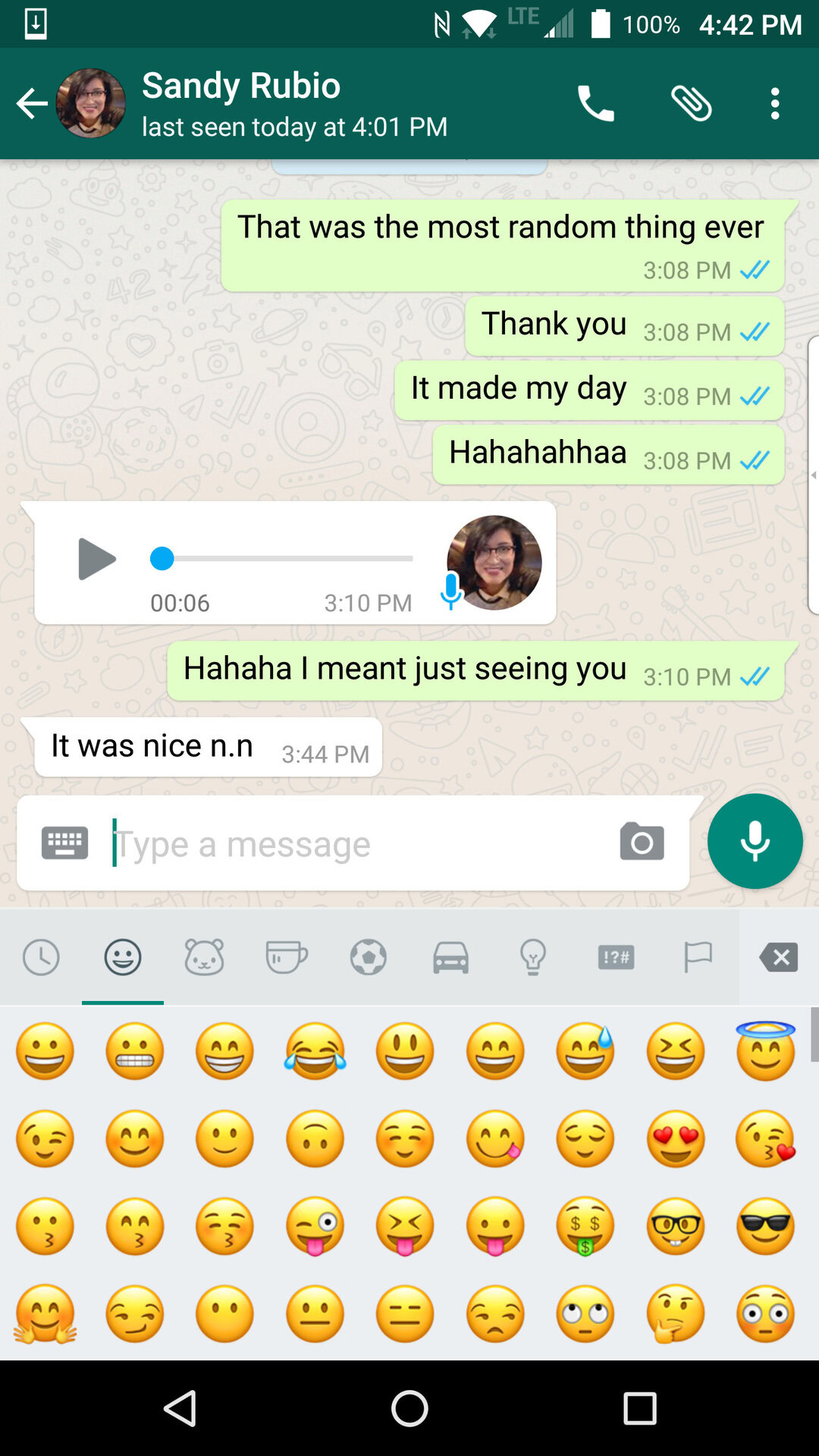This screenshot has height=1456, width=819.
Task: Start a voice call with Sandy Rubio
Action: click(596, 104)
